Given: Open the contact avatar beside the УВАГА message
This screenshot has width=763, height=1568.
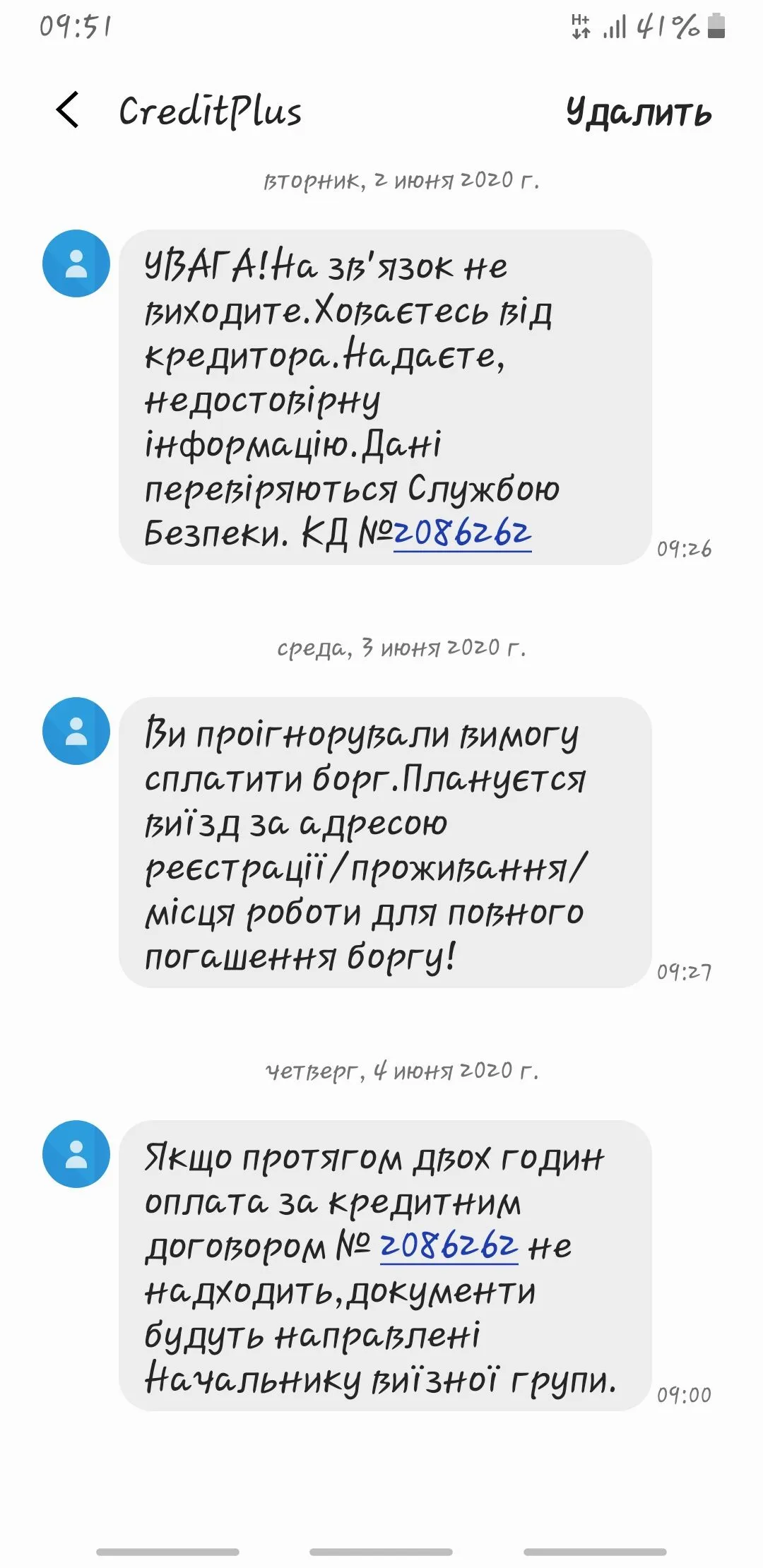Looking at the screenshot, I should [76, 263].
